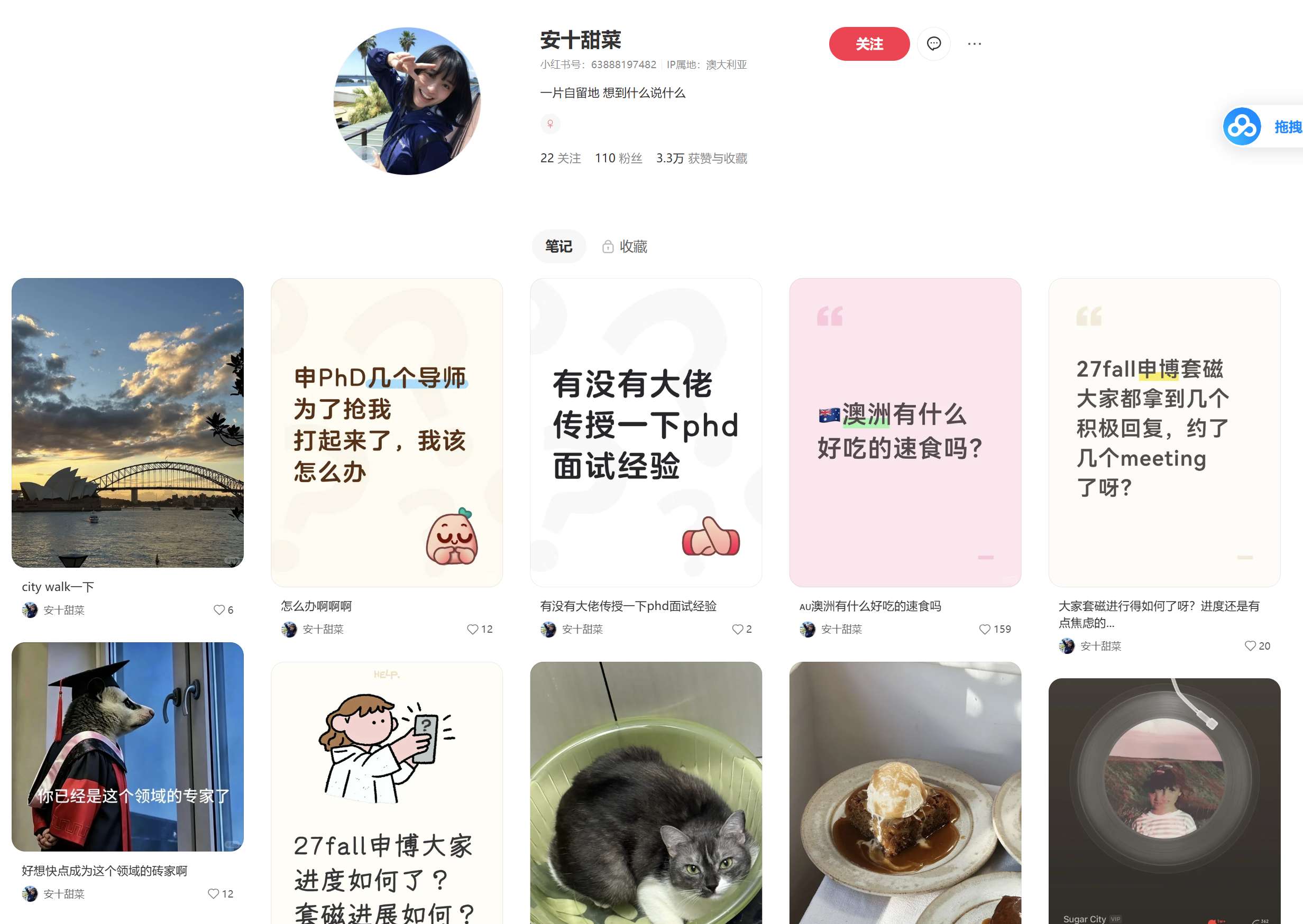
Task: Open the Sugar City music note
Action: pyautogui.click(x=1164, y=801)
